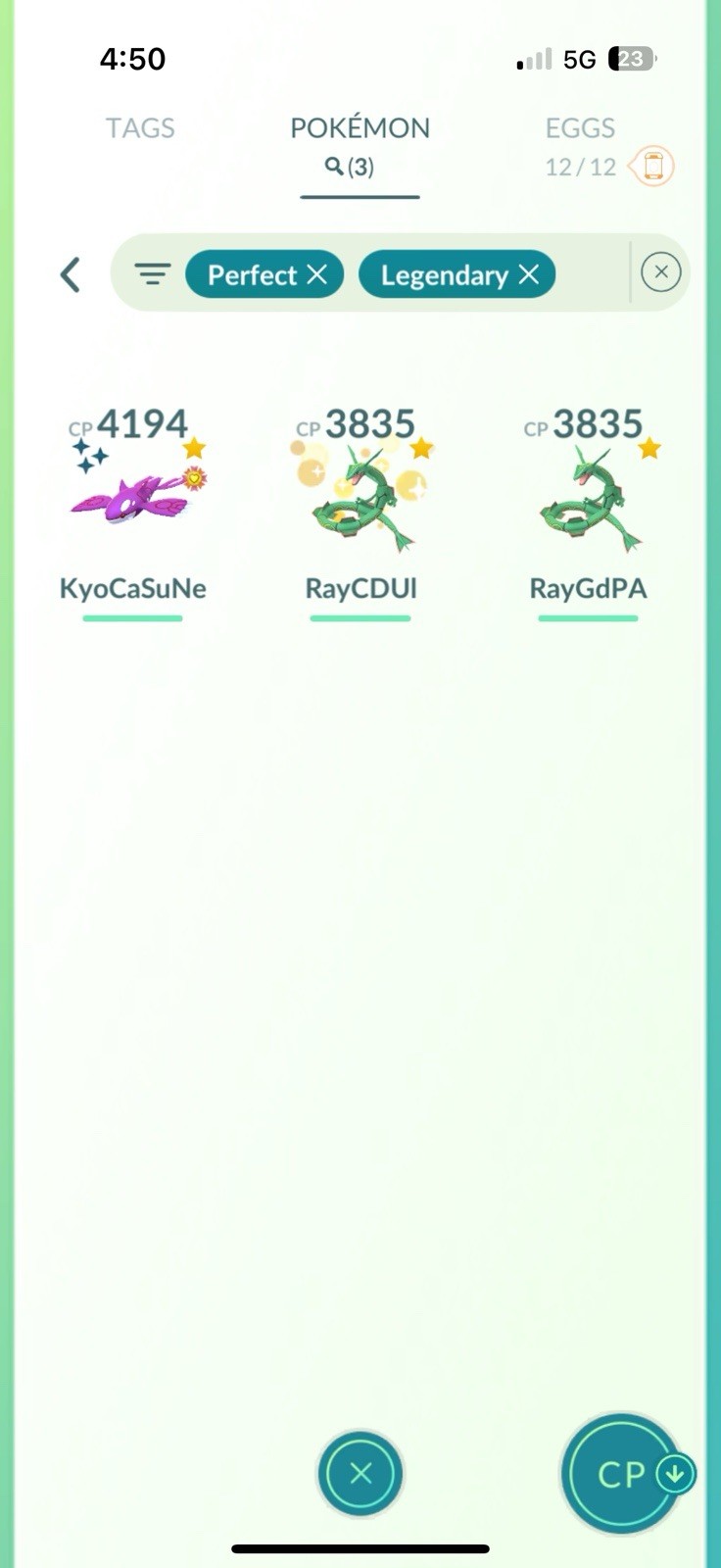Close the Pokémon storage screen
This screenshot has width=721, height=1568.
click(360, 1473)
